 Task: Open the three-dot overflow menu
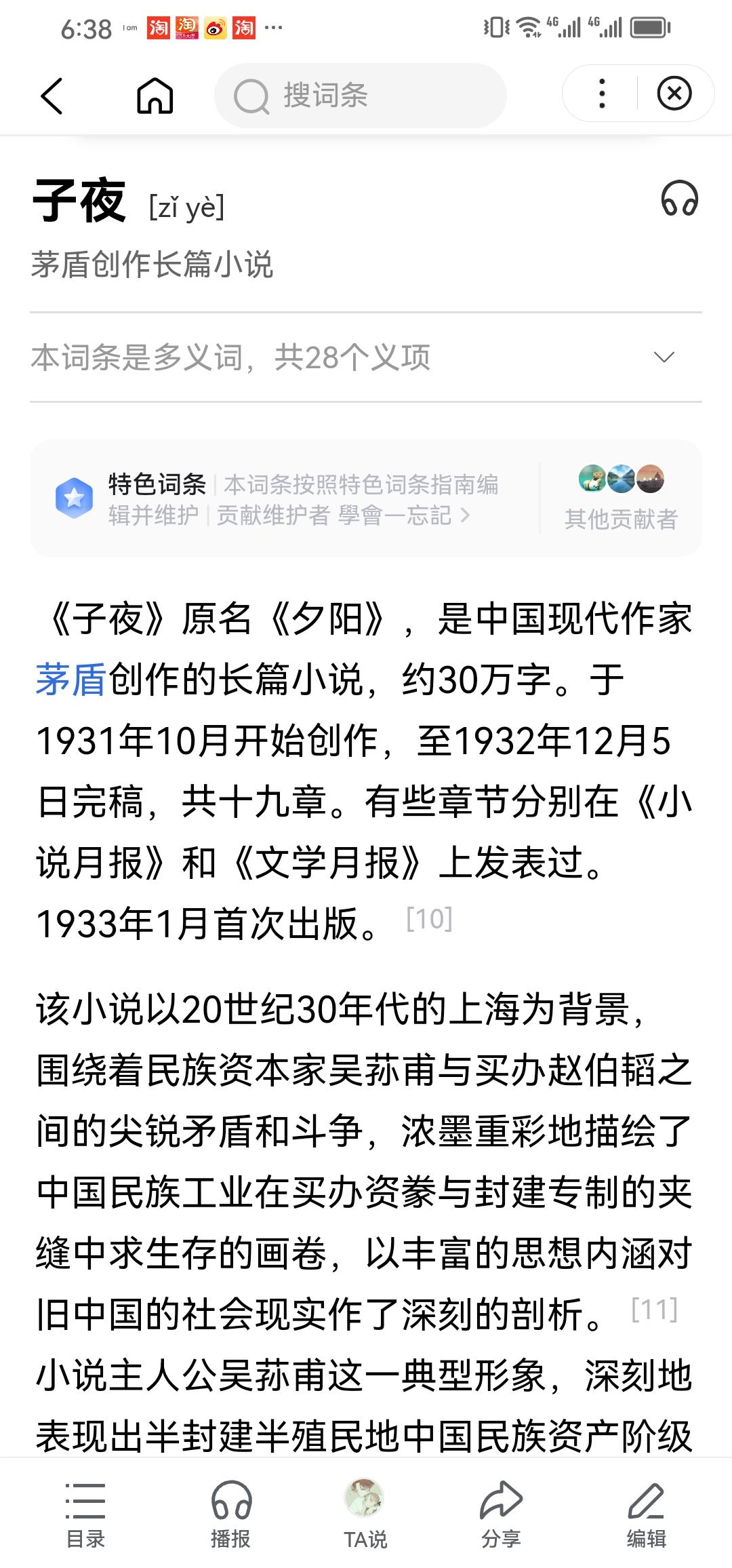coord(601,94)
